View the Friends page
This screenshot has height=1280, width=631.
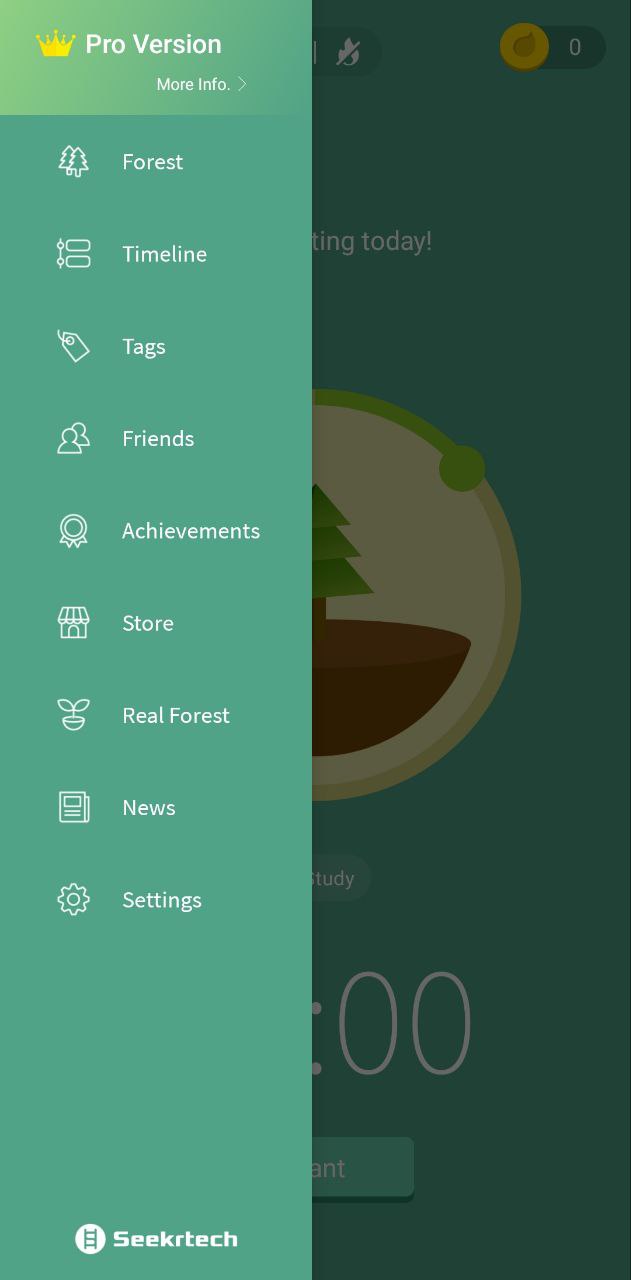point(158,439)
